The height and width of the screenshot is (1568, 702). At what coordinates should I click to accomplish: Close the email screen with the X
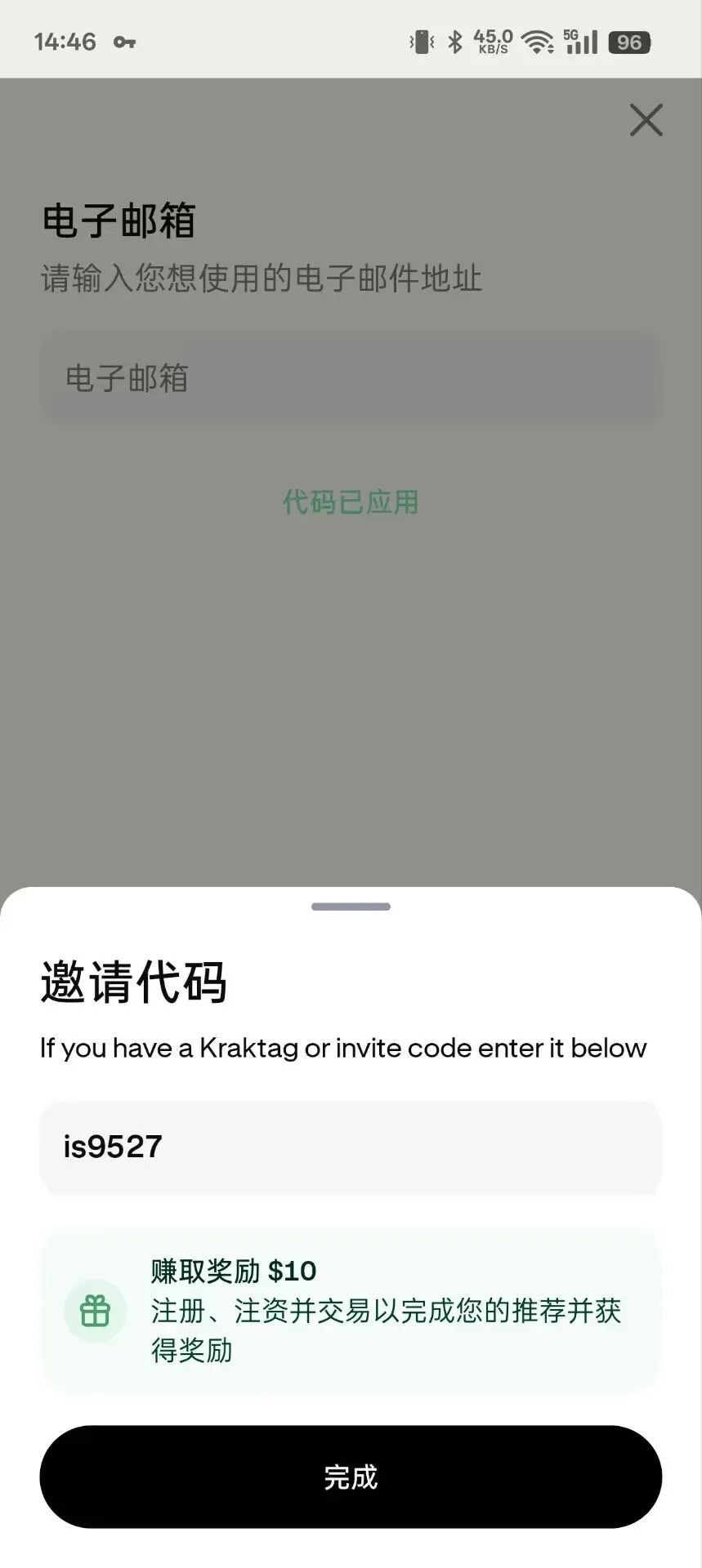[x=646, y=120]
